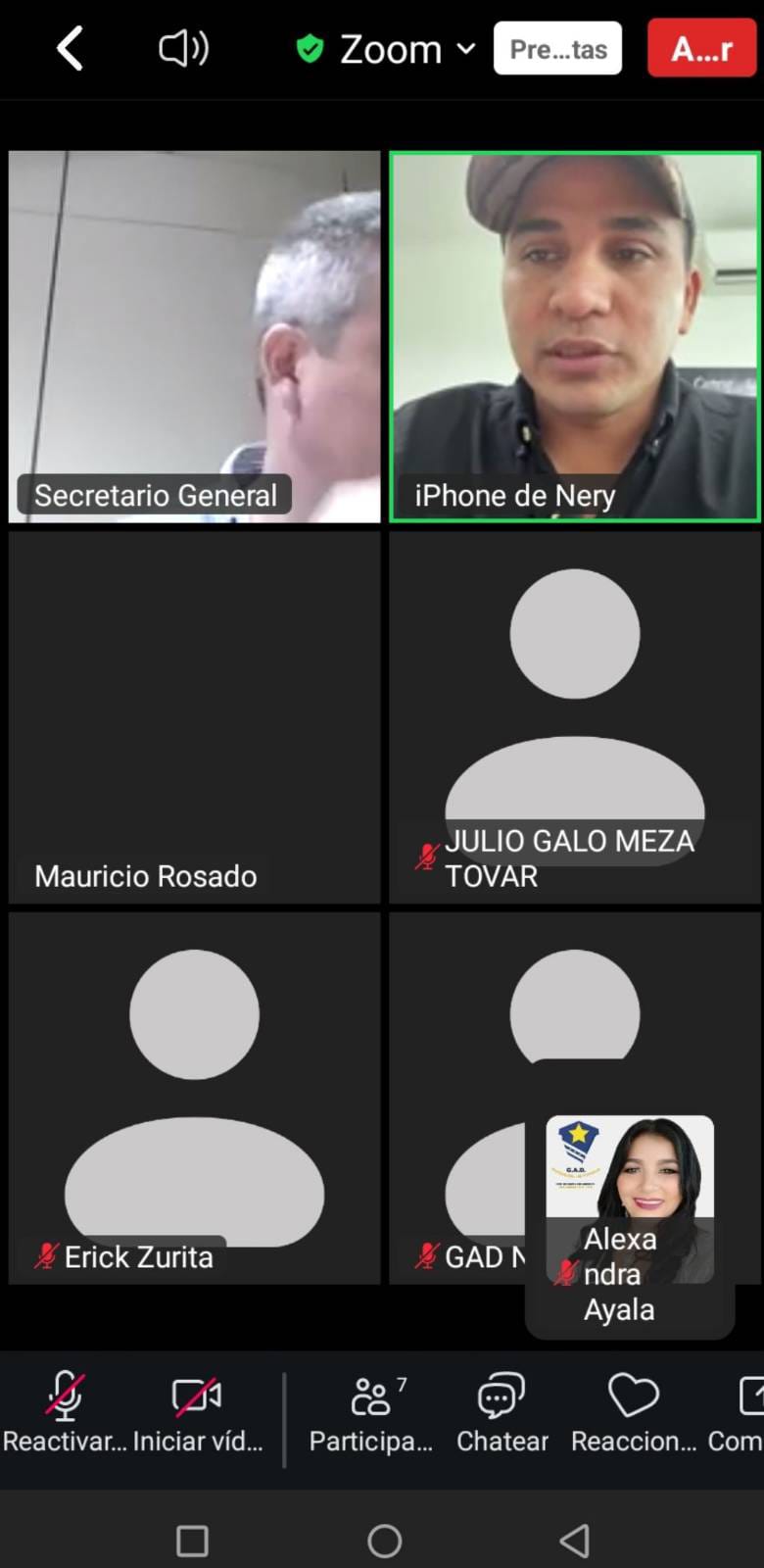Select Julio Galo Meza Tovar's tile
This screenshot has width=764, height=1568.
575,716
